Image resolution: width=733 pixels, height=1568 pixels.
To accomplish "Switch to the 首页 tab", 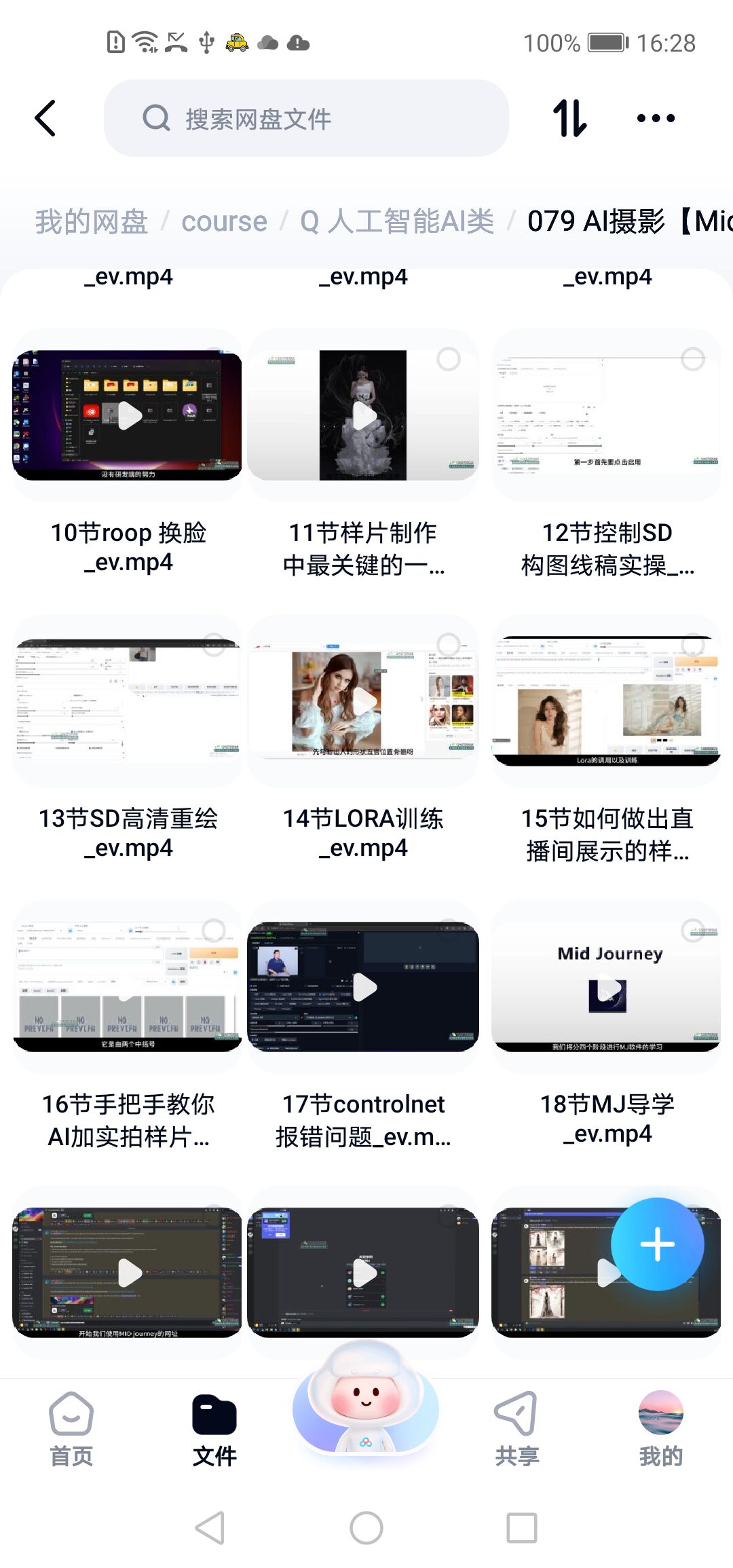I will (x=71, y=1429).
